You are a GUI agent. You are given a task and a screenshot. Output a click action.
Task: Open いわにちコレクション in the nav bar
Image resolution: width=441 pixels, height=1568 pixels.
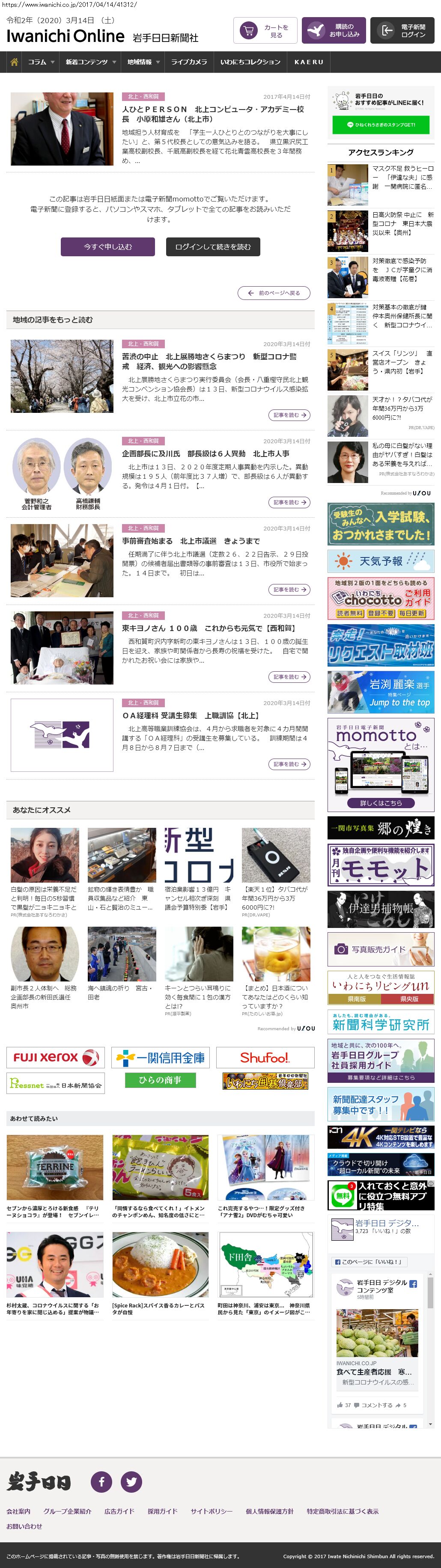coord(250,62)
